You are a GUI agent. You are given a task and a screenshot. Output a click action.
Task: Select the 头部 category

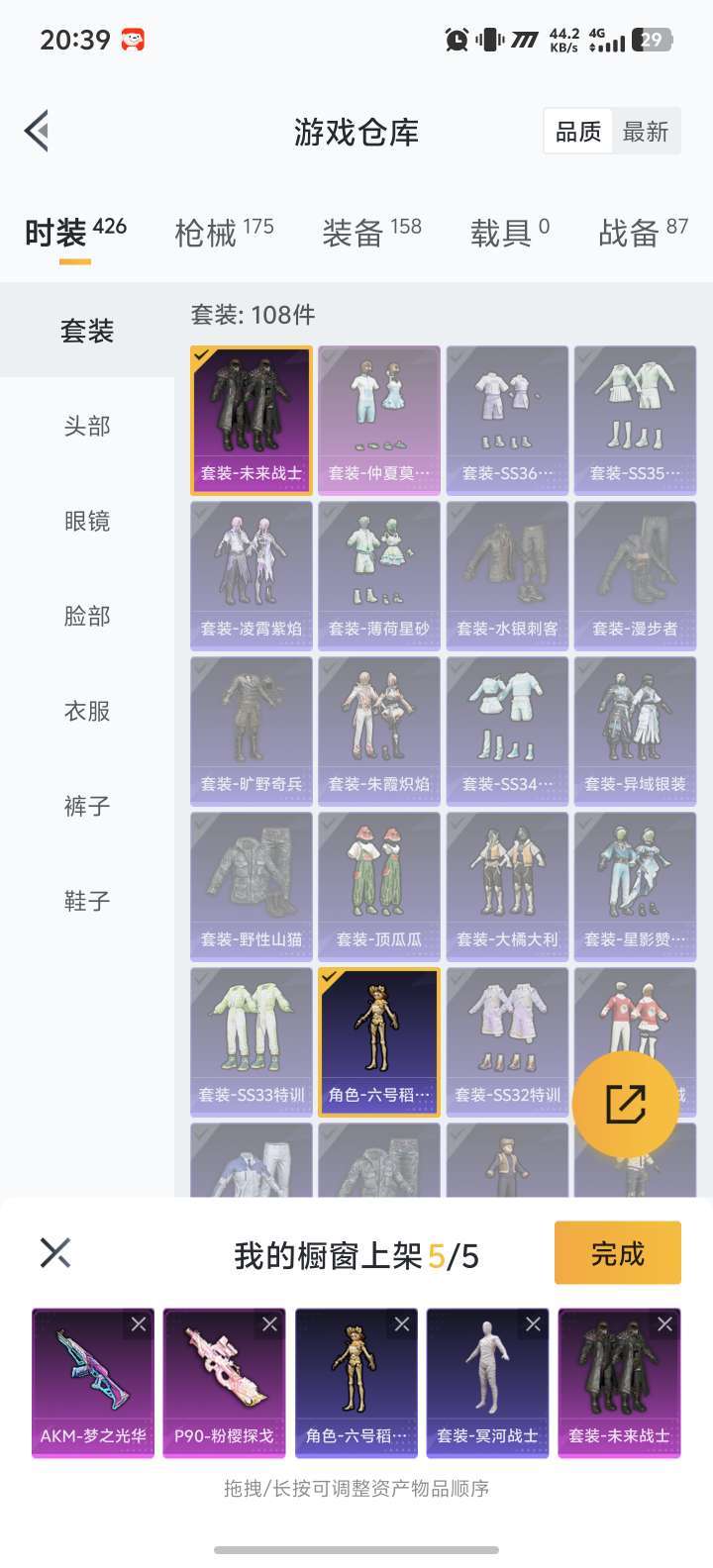point(87,426)
